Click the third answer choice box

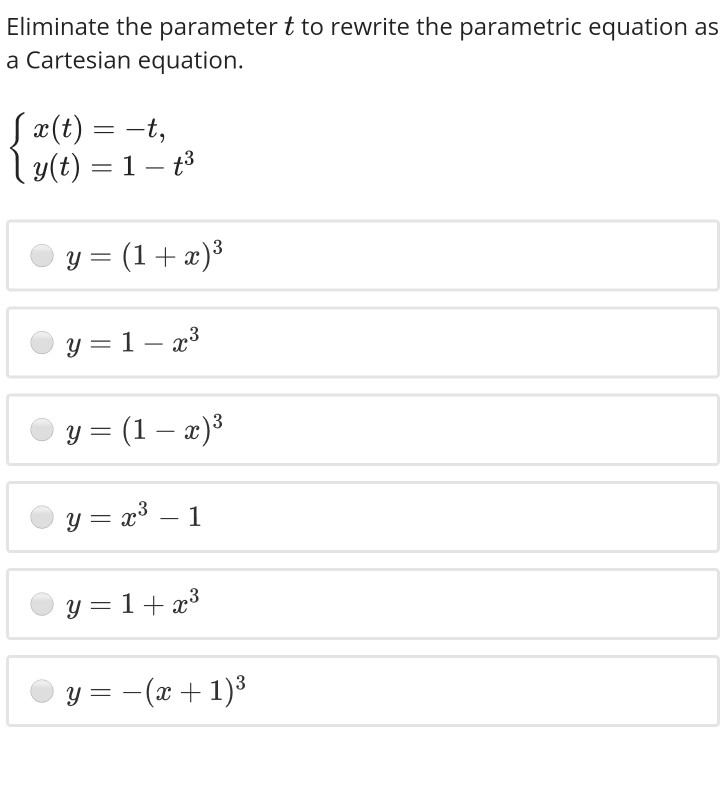click(x=360, y=430)
